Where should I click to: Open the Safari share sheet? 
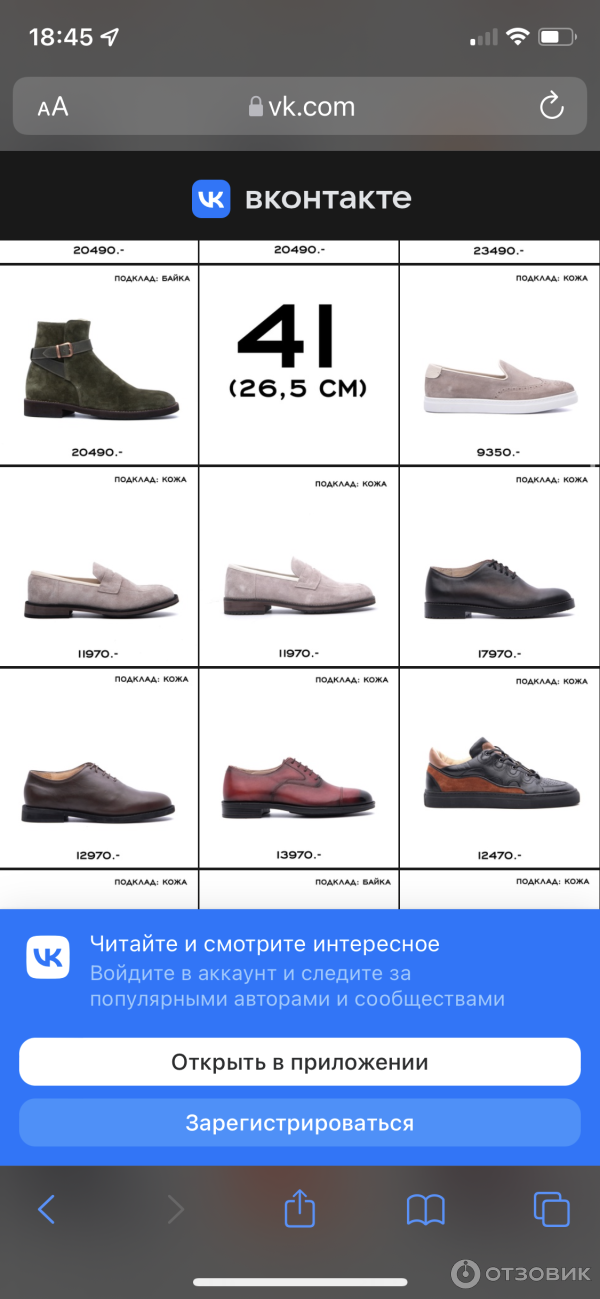(x=300, y=1210)
